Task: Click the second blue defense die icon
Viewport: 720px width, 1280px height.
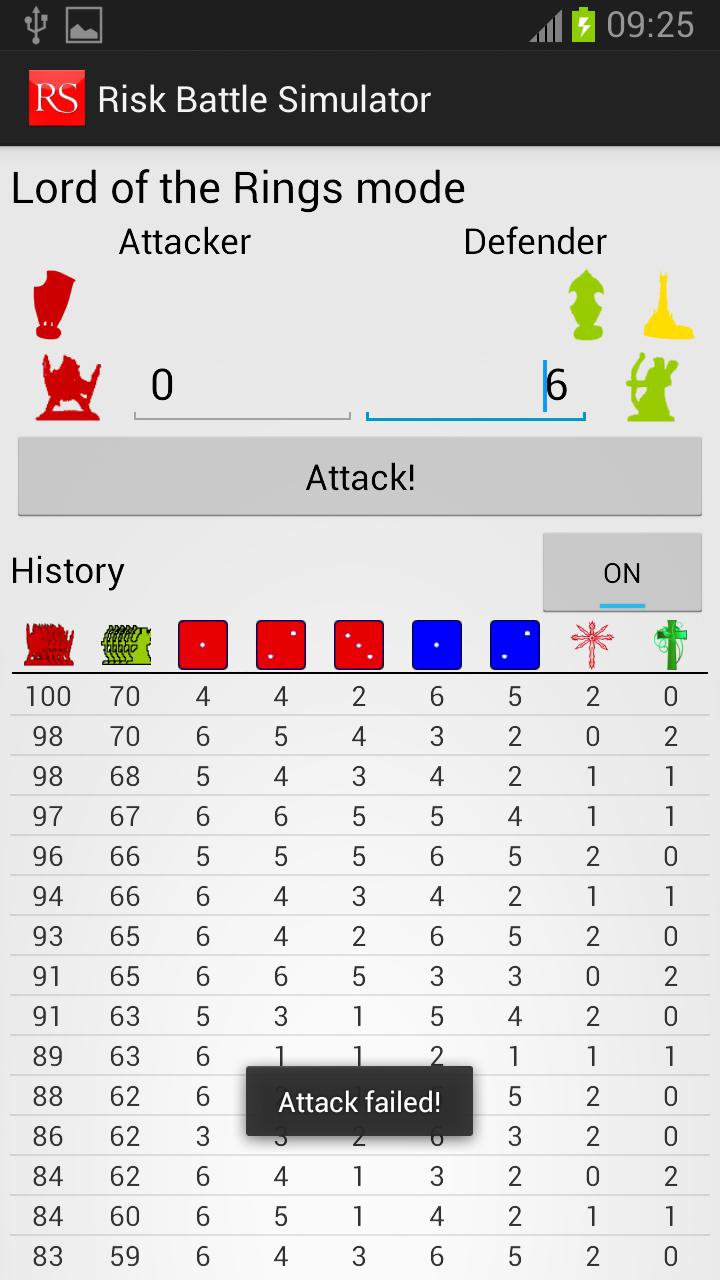Action: pyautogui.click(x=514, y=644)
